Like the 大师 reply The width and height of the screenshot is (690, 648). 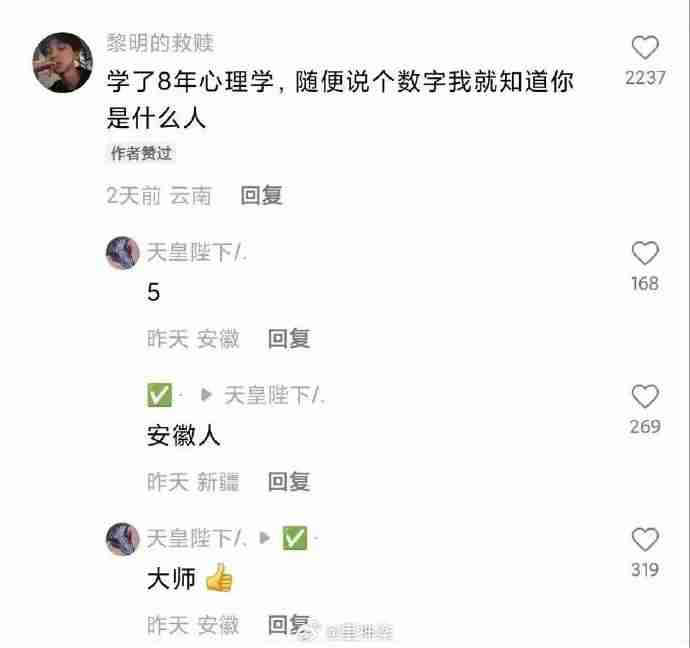pos(646,540)
